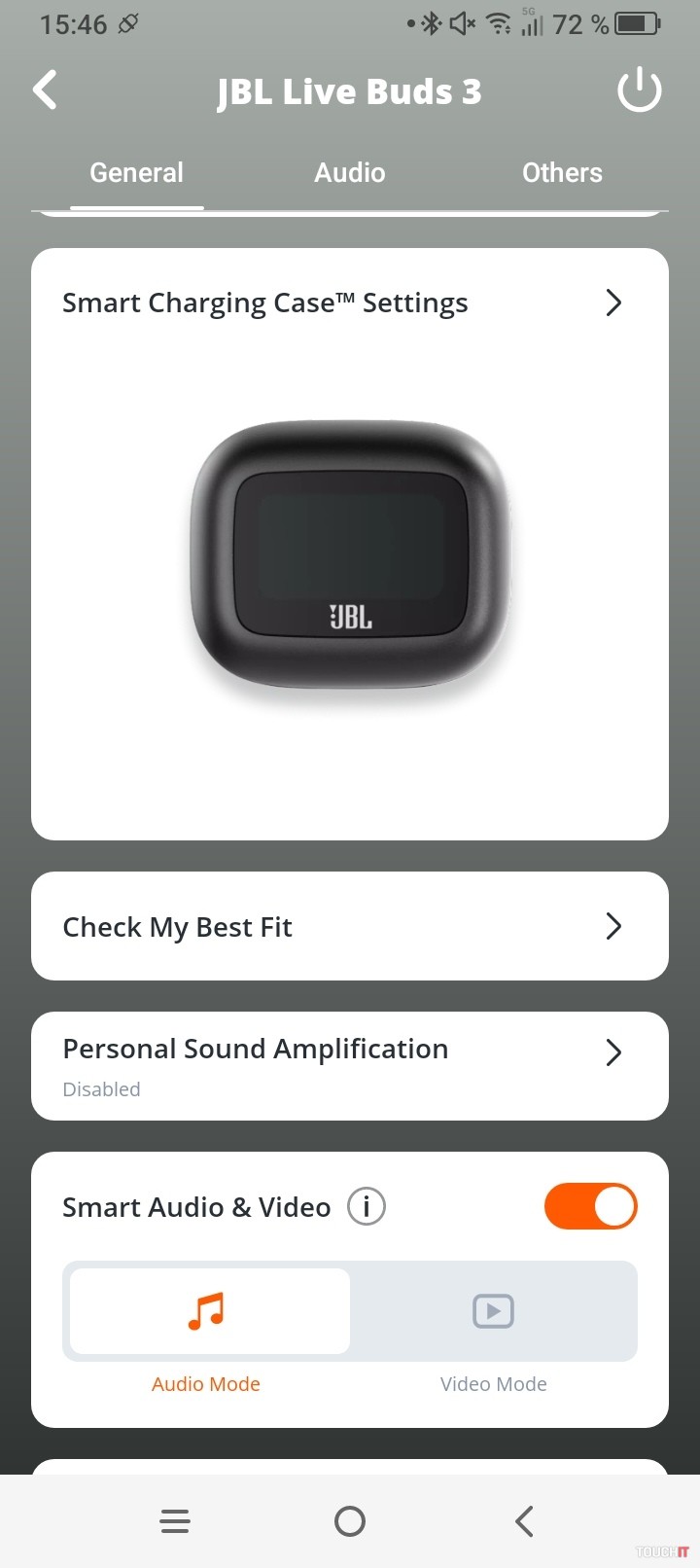Open Smart Charging Case Settings
700x1568 pixels.
pyautogui.click(x=349, y=303)
